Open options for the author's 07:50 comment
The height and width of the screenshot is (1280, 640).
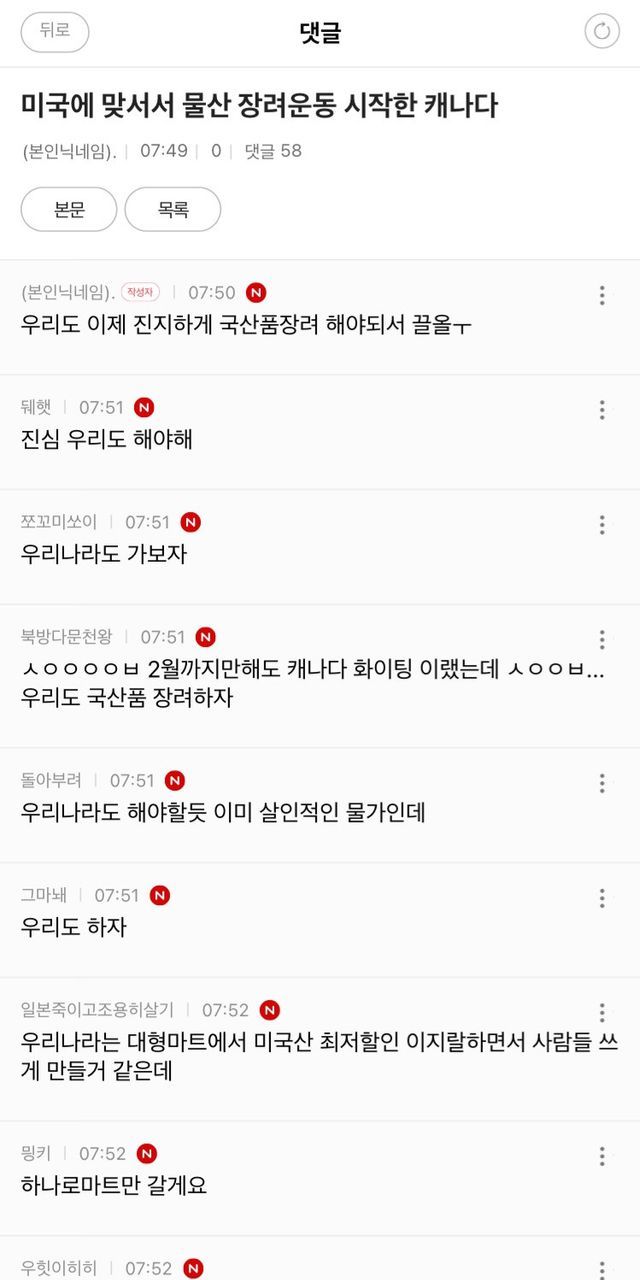click(x=602, y=295)
